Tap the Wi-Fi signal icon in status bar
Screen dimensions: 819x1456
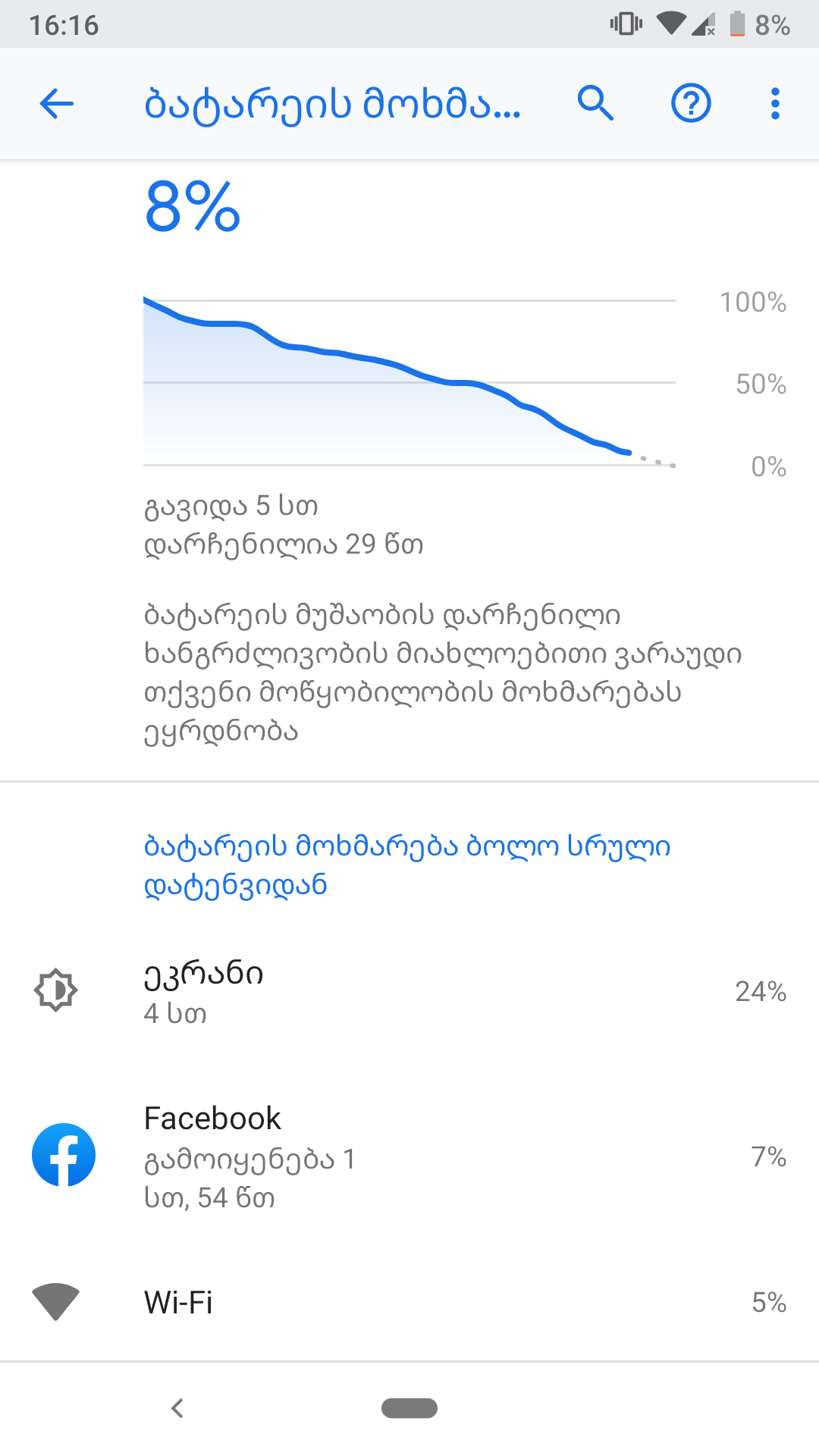click(x=670, y=24)
